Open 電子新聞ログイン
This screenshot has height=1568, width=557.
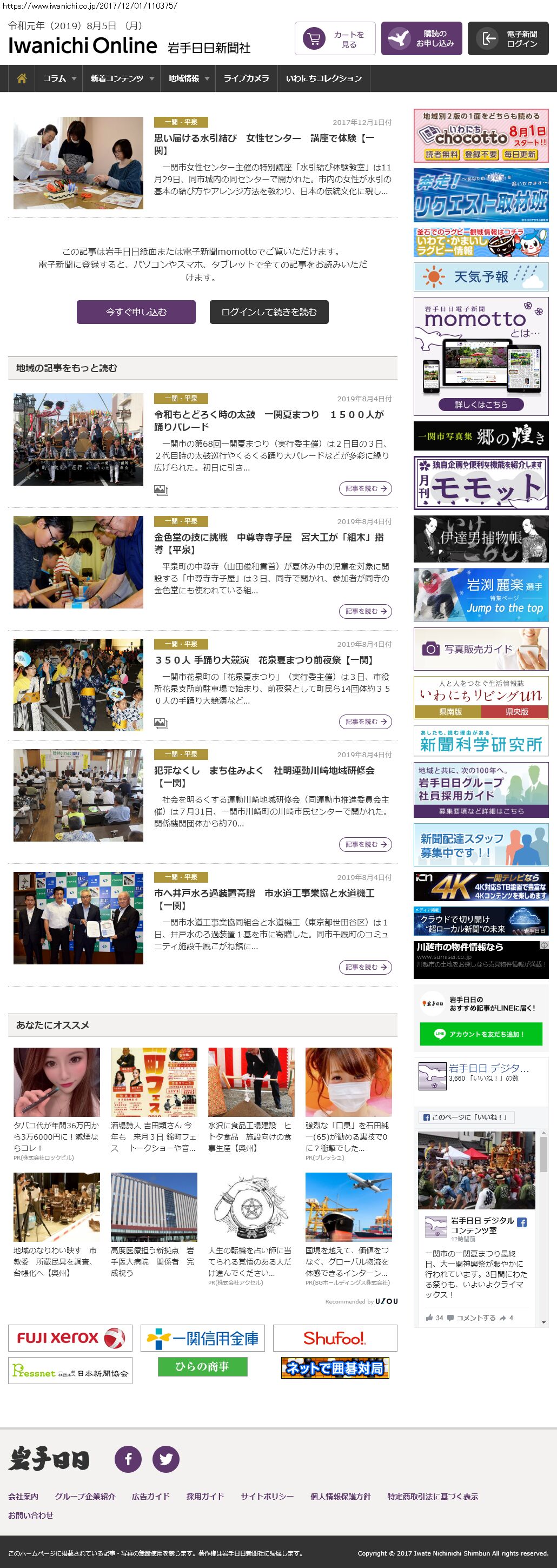pyautogui.click(x=512, y=39)
